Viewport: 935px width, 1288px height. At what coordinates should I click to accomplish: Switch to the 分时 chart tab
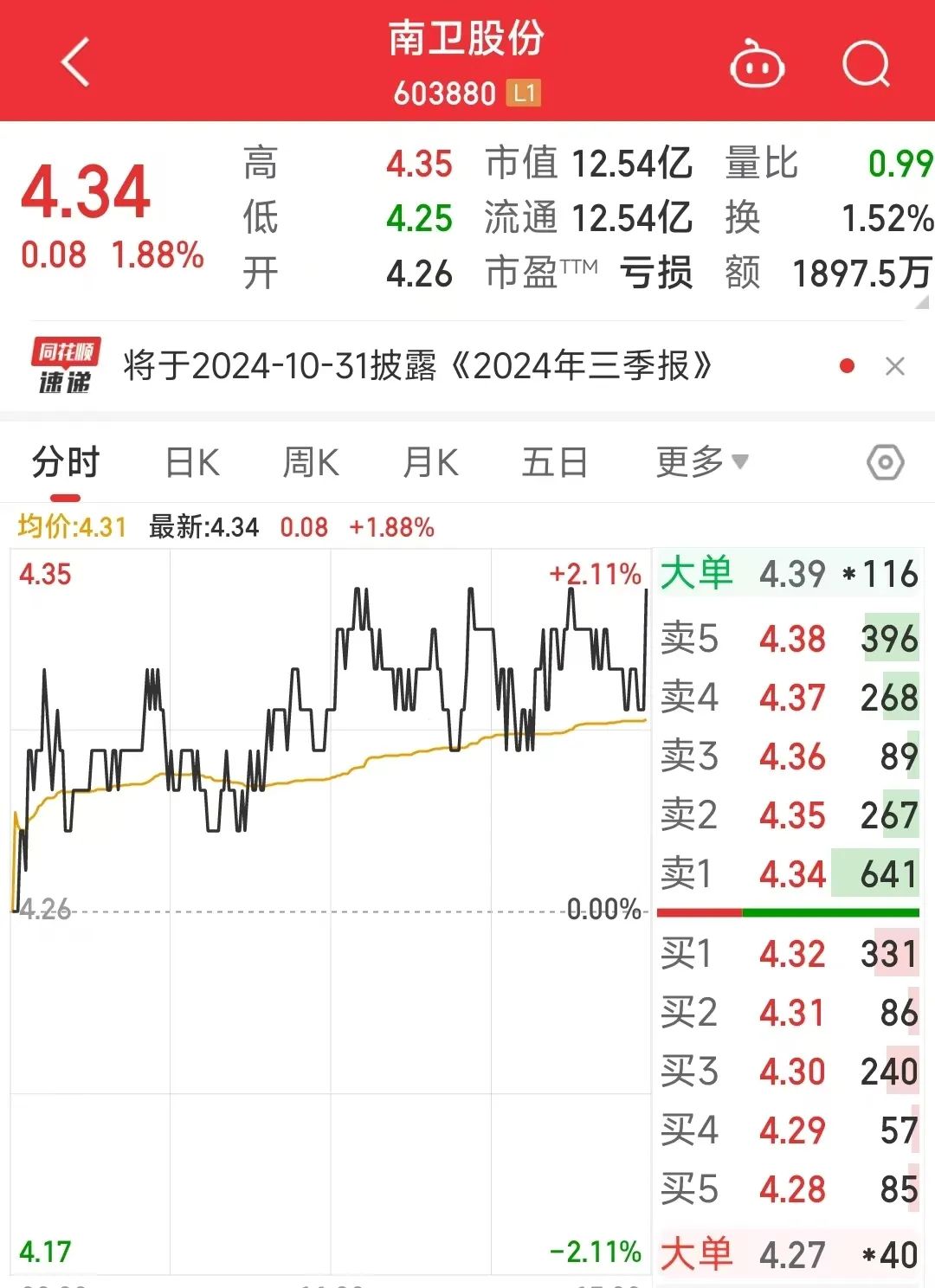click(x=66, y=462)
